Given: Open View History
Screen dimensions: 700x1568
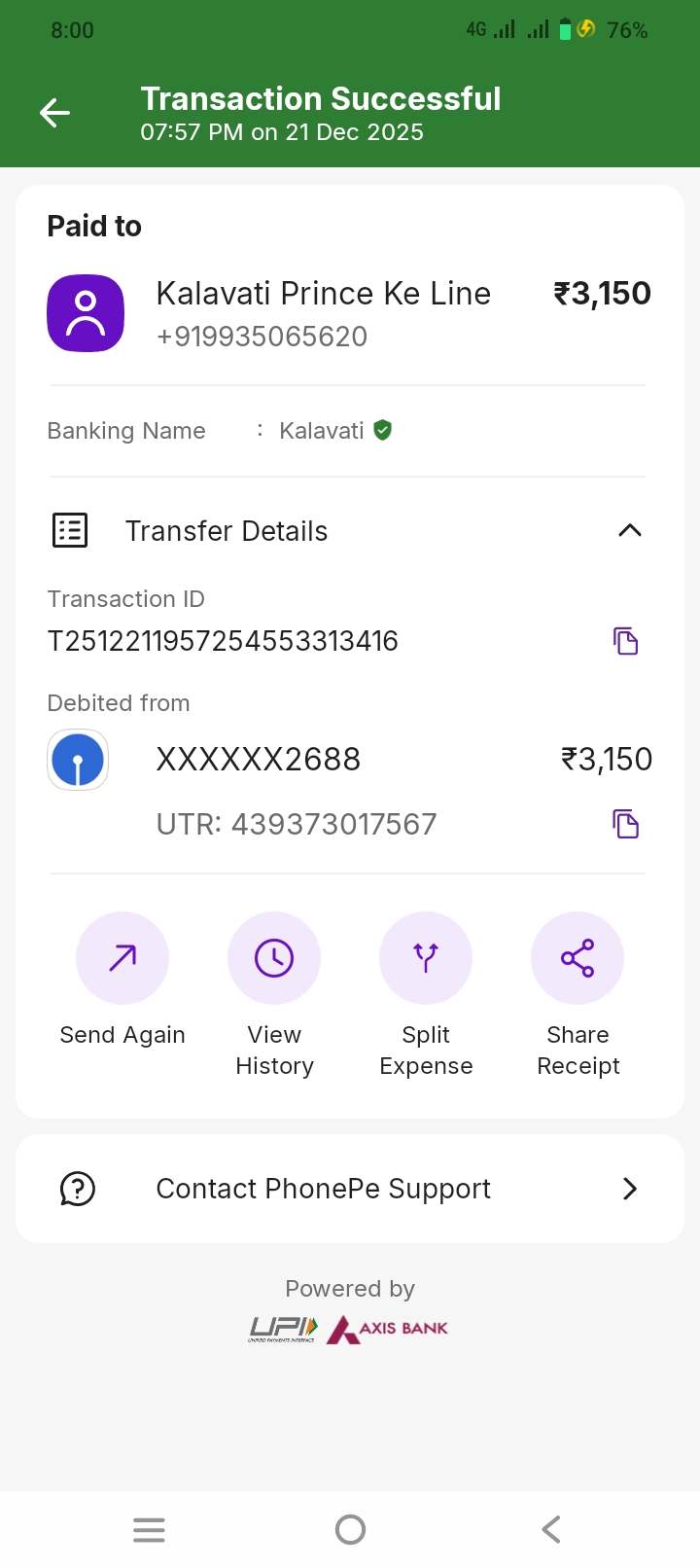Looking at the screenshot, I should pyautogui.click(x=274, y=959).
